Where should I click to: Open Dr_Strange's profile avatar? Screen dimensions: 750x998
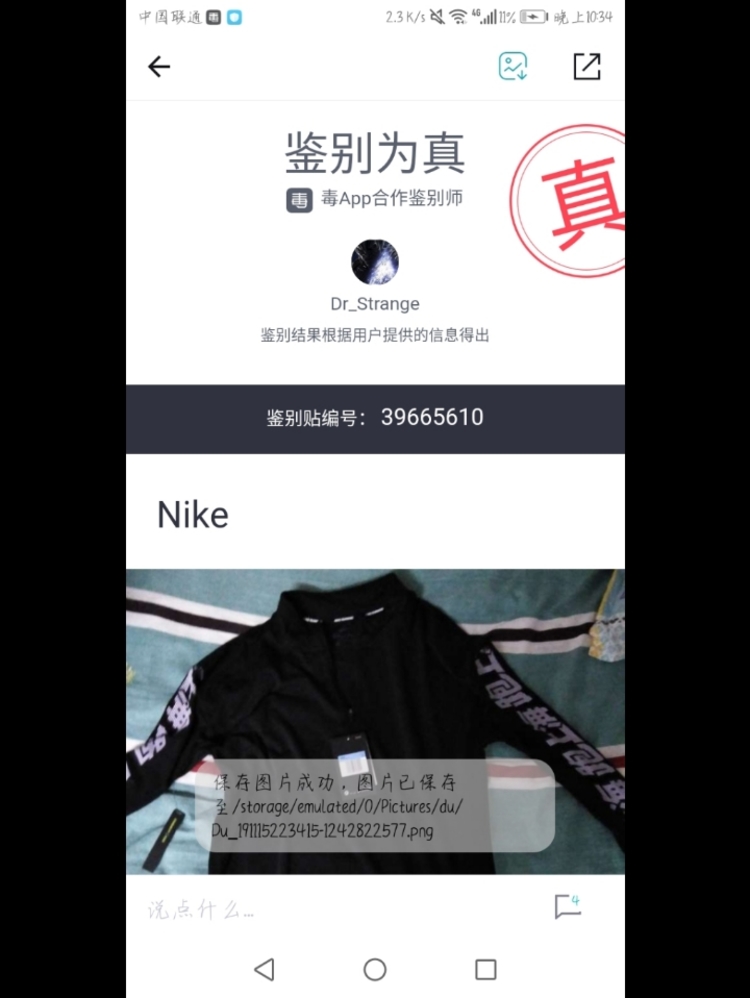[x=375, y=263]
